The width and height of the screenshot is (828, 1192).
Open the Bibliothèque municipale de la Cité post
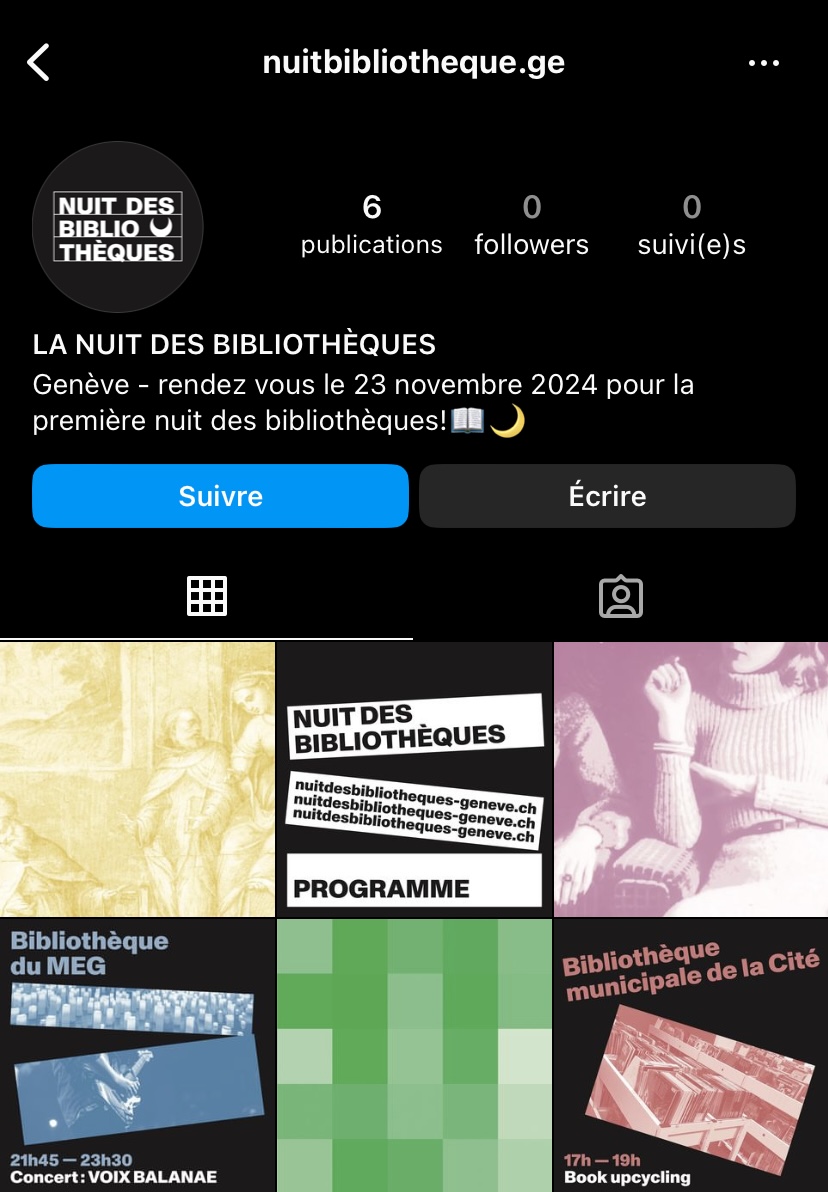pyautogui.click(x=691, y=1055)
